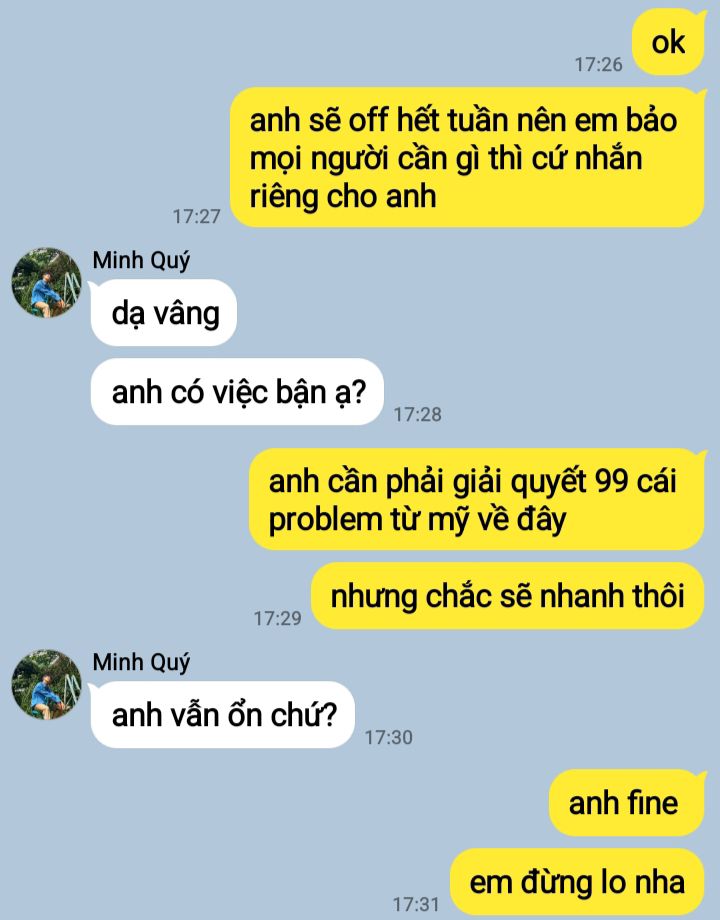720x920 pixels.
Task: Open Minh Quý's profile photo beside "dạ vâng"
Action: point(46,283)
